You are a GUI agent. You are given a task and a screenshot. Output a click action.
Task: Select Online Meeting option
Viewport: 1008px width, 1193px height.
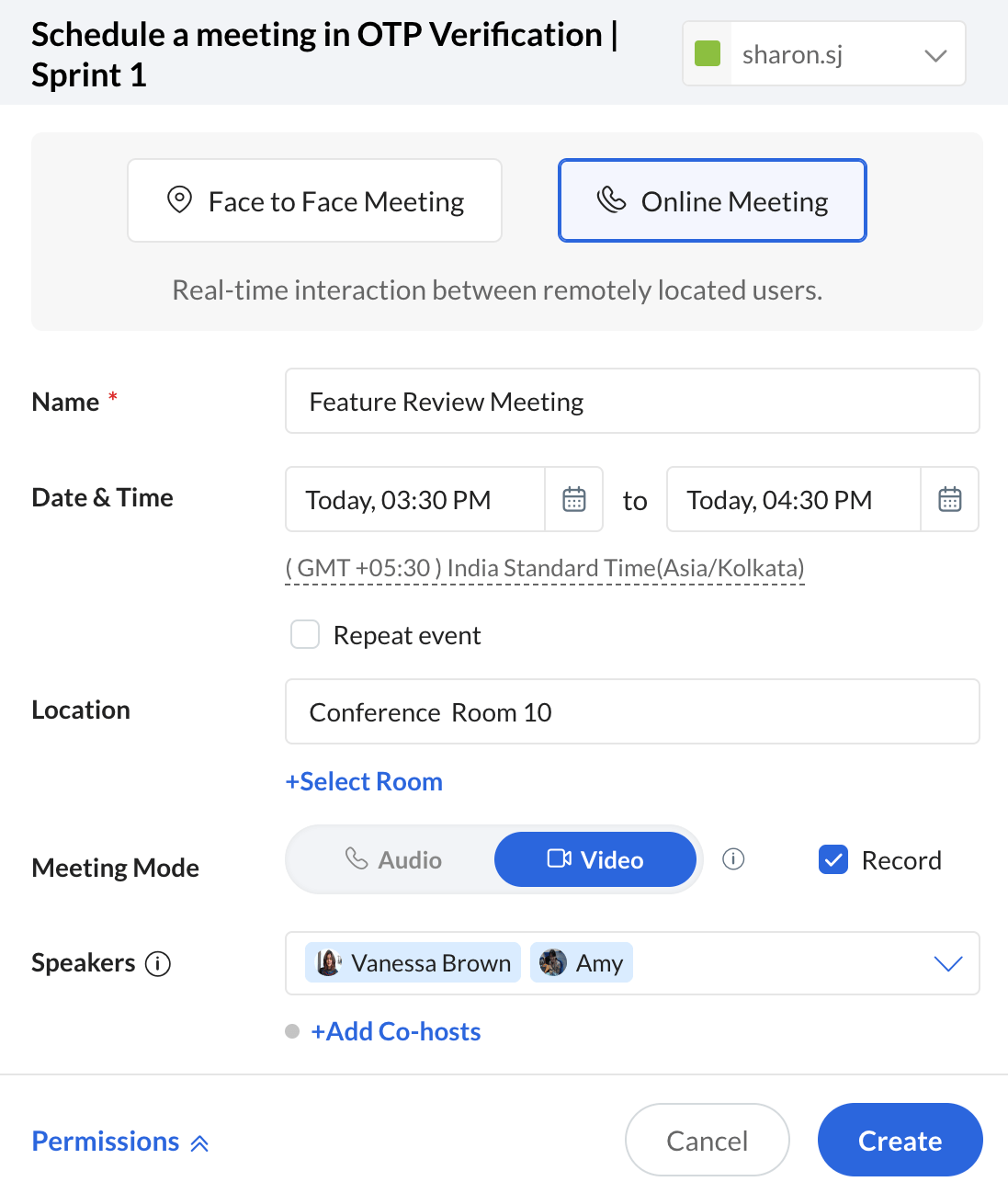(712, 201)
